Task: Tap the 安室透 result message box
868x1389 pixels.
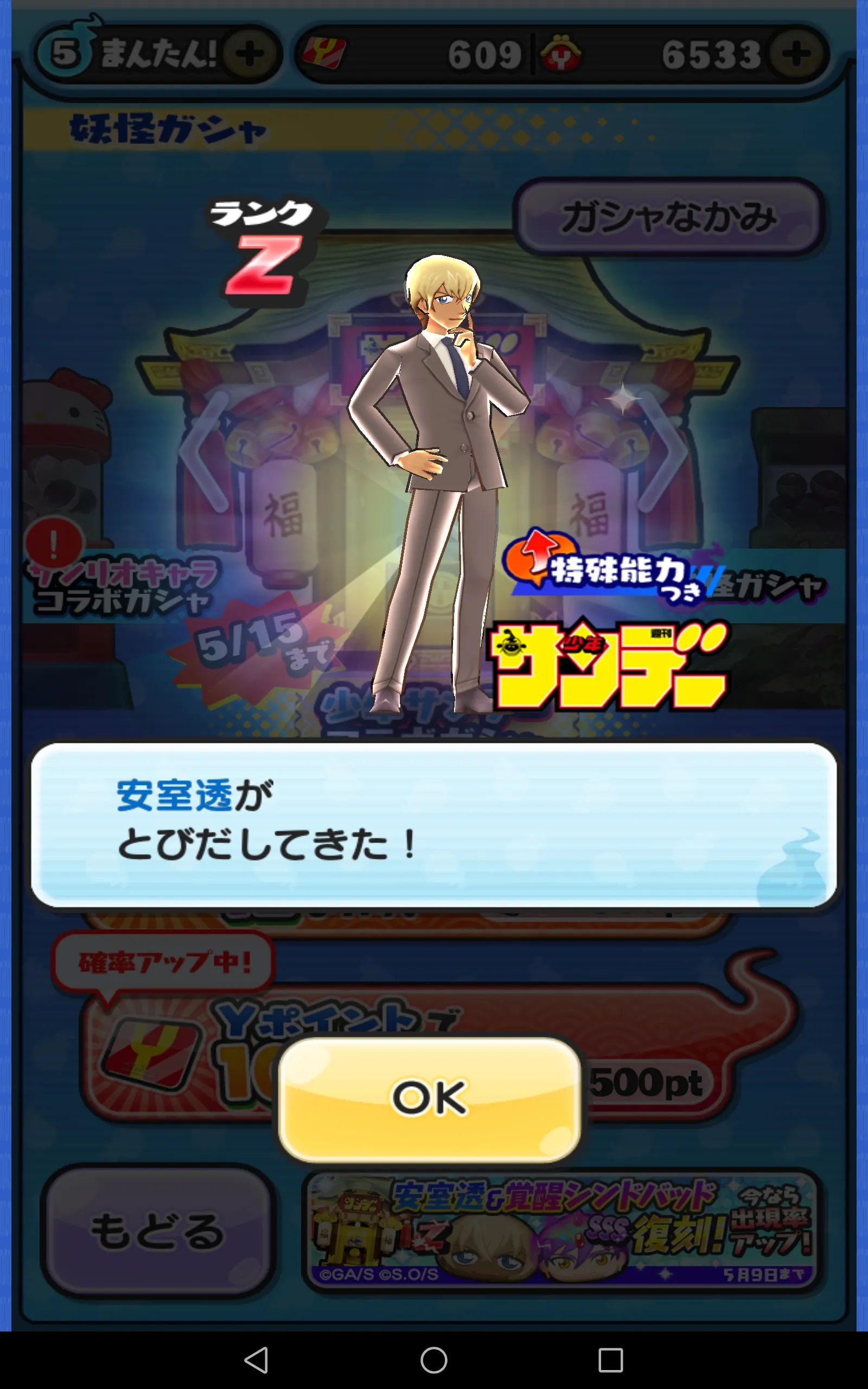Action: click(x=434, y=825)
